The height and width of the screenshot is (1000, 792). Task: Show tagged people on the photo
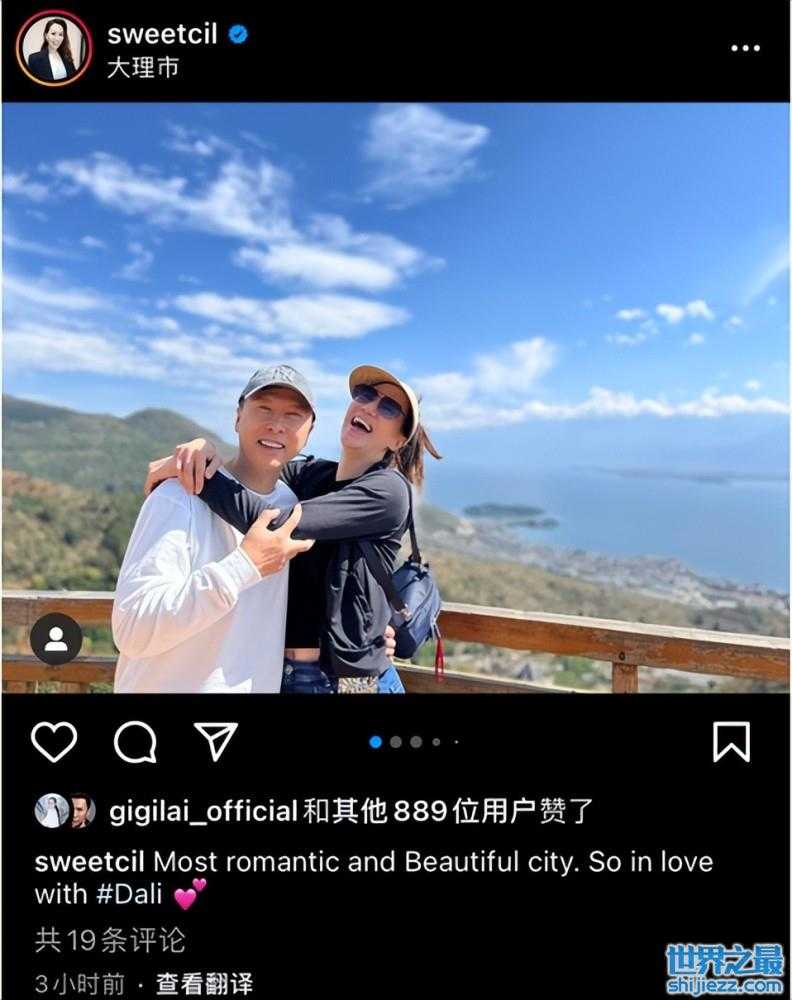(x=56, y=640)
